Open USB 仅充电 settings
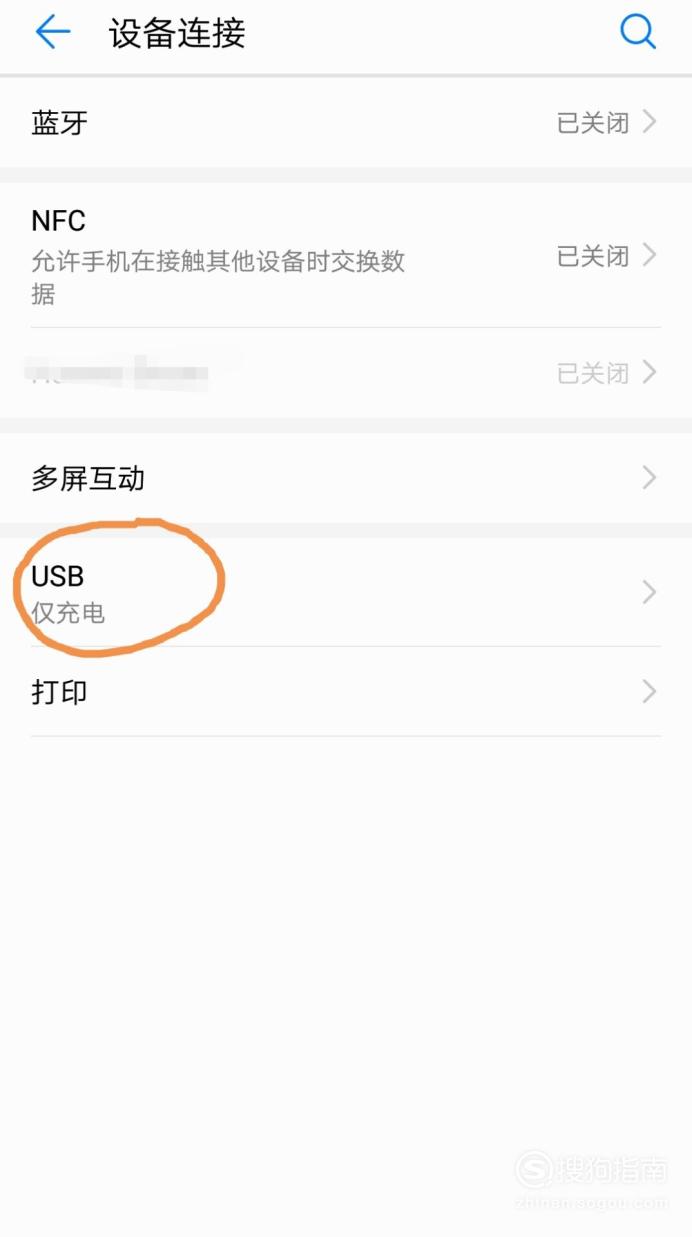This screenshot has width=692, height=1237. [x=346, y=592]
